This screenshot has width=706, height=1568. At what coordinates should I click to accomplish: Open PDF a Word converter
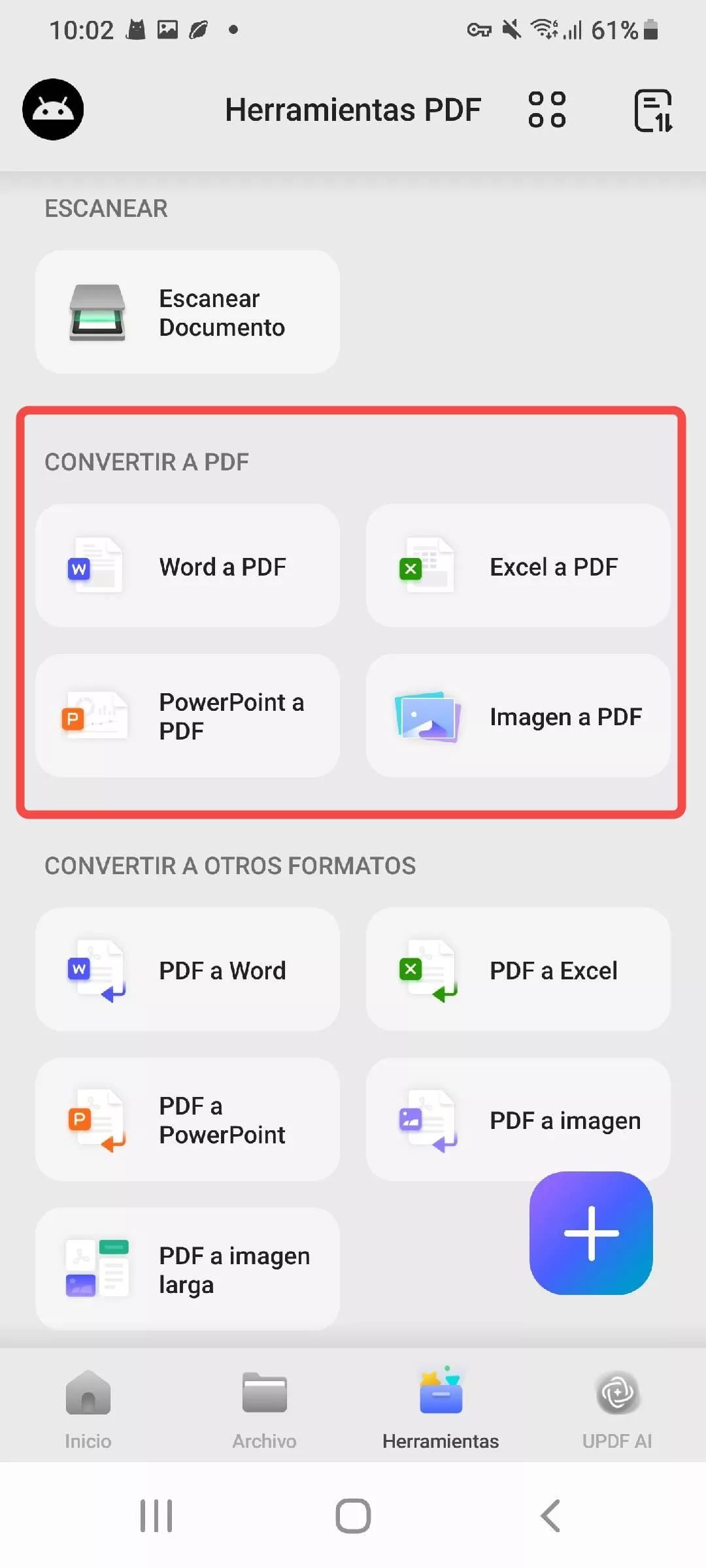188,970
